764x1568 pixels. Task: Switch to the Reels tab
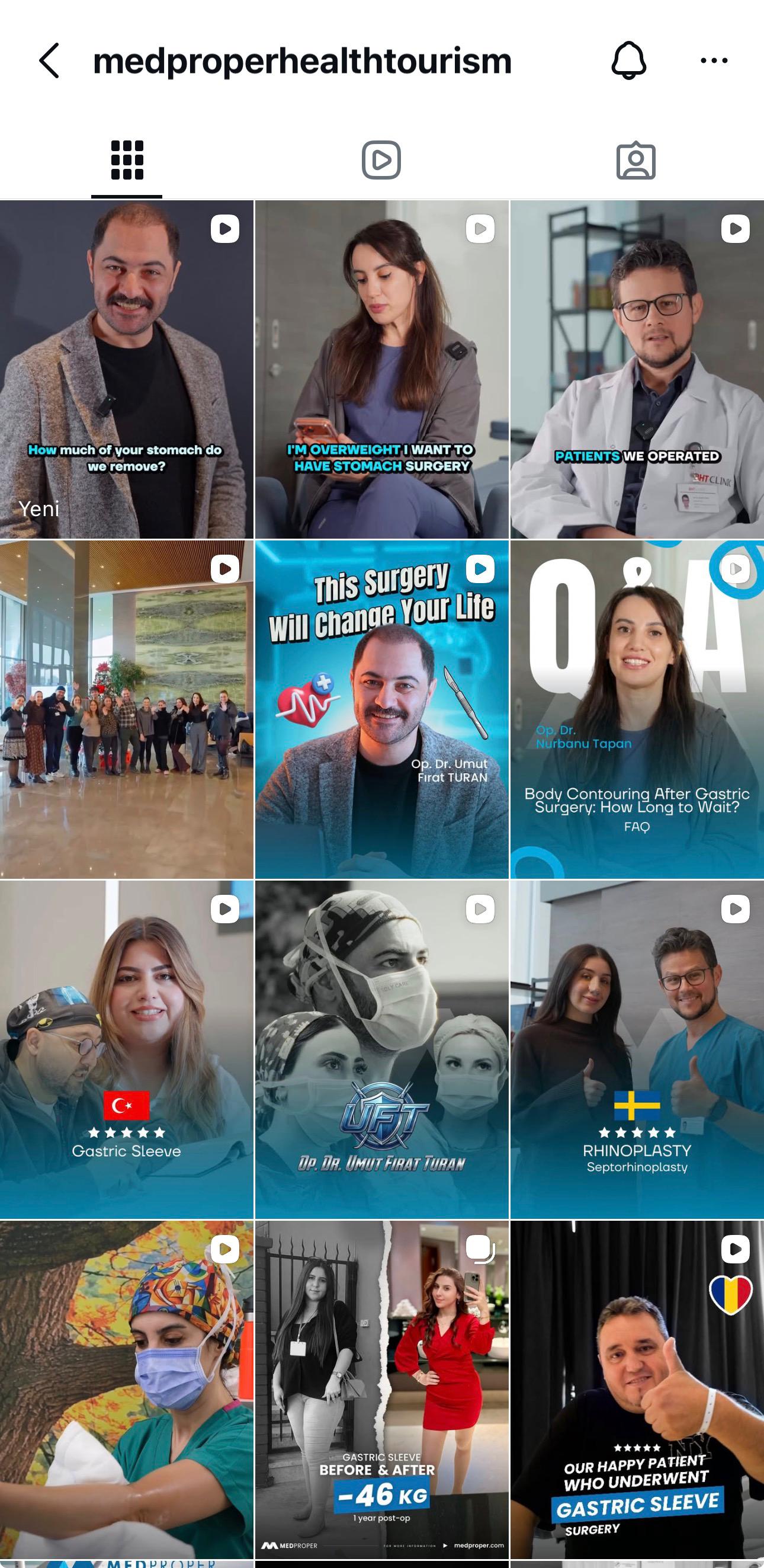tap(381, 160)
